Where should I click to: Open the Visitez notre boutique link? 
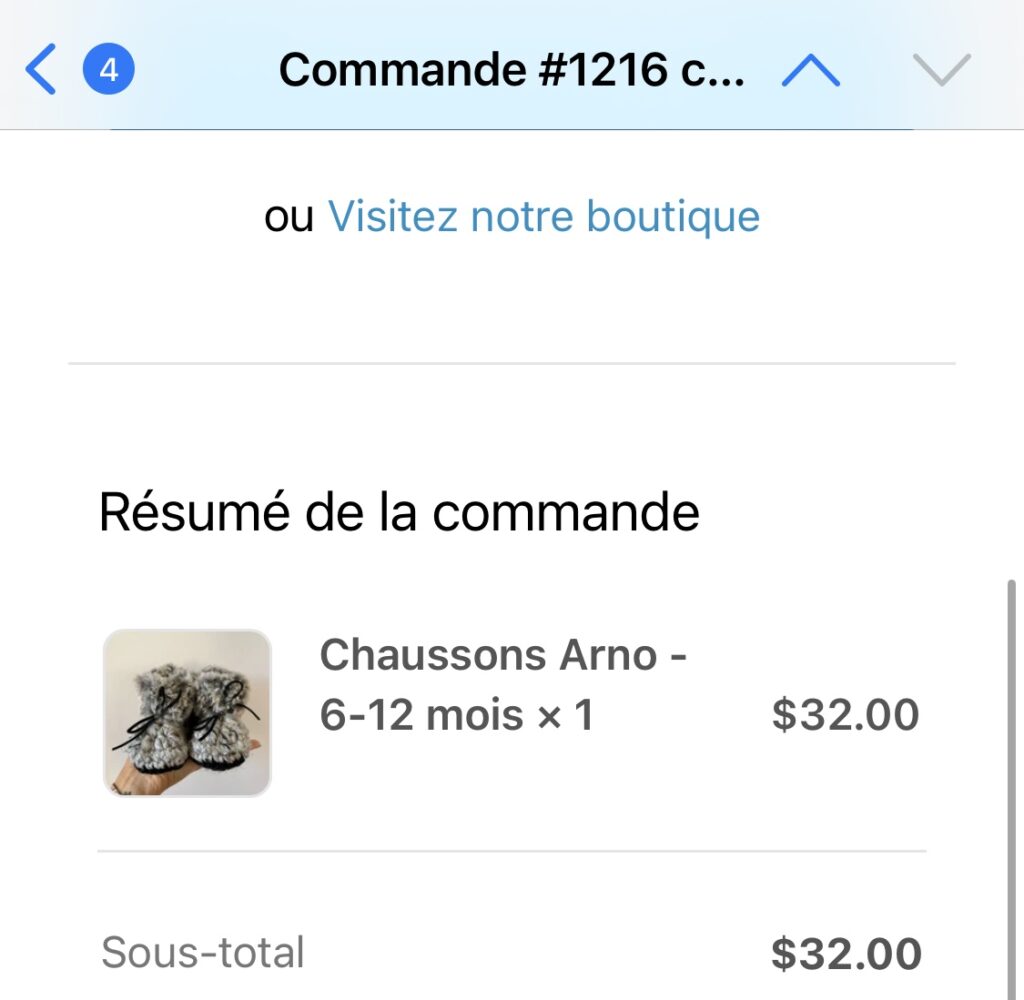(544, 216)
